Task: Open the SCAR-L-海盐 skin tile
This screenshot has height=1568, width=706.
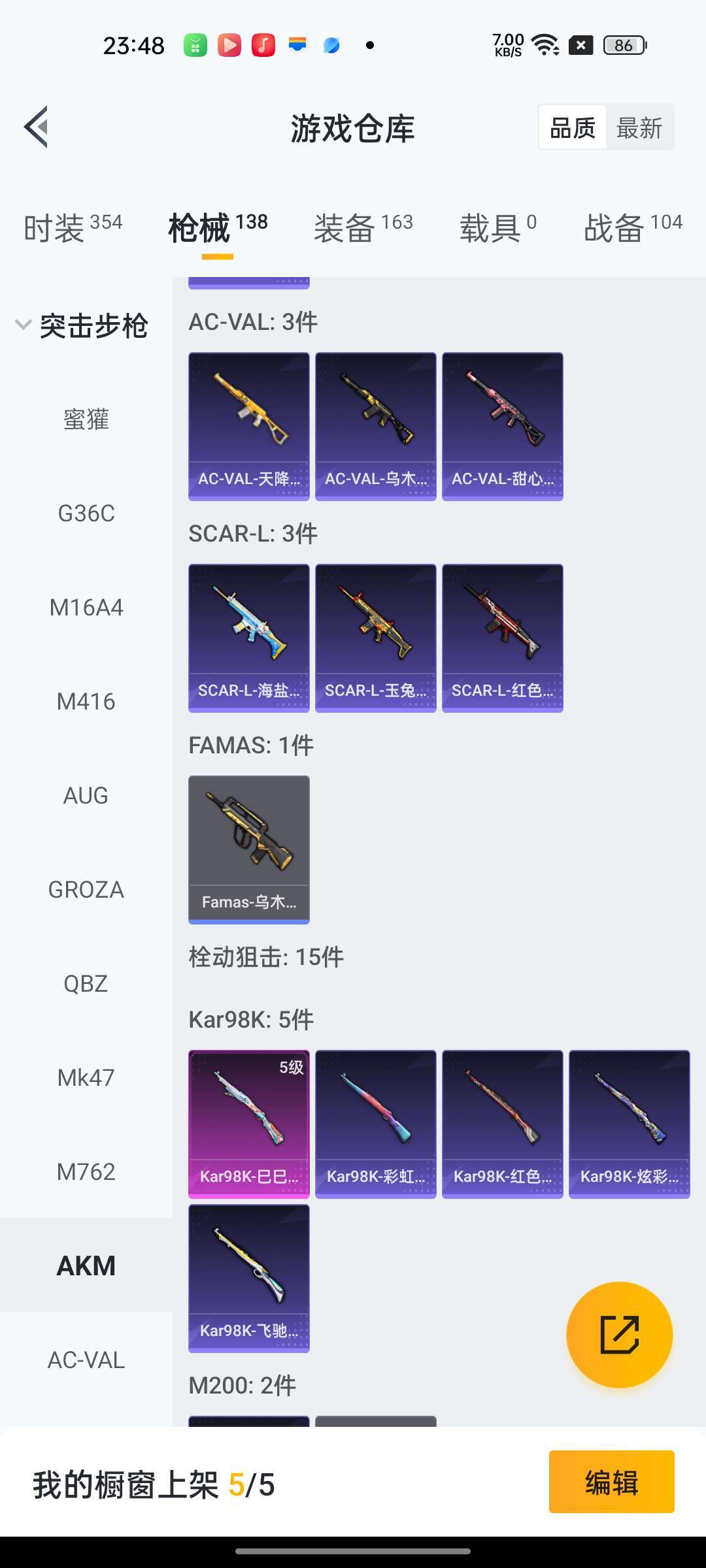Action: tap(249, 638)
